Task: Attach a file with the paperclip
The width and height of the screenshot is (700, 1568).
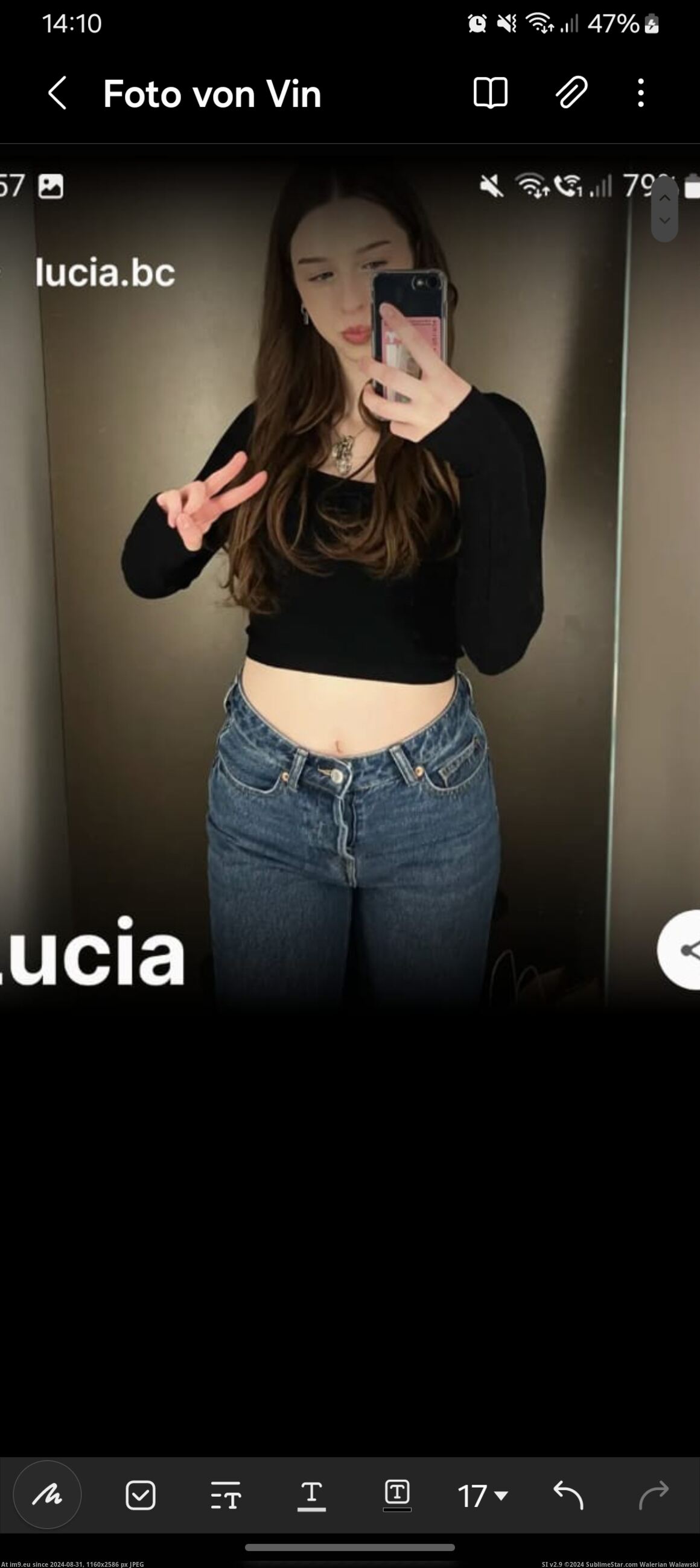Action: click(571, 93)
